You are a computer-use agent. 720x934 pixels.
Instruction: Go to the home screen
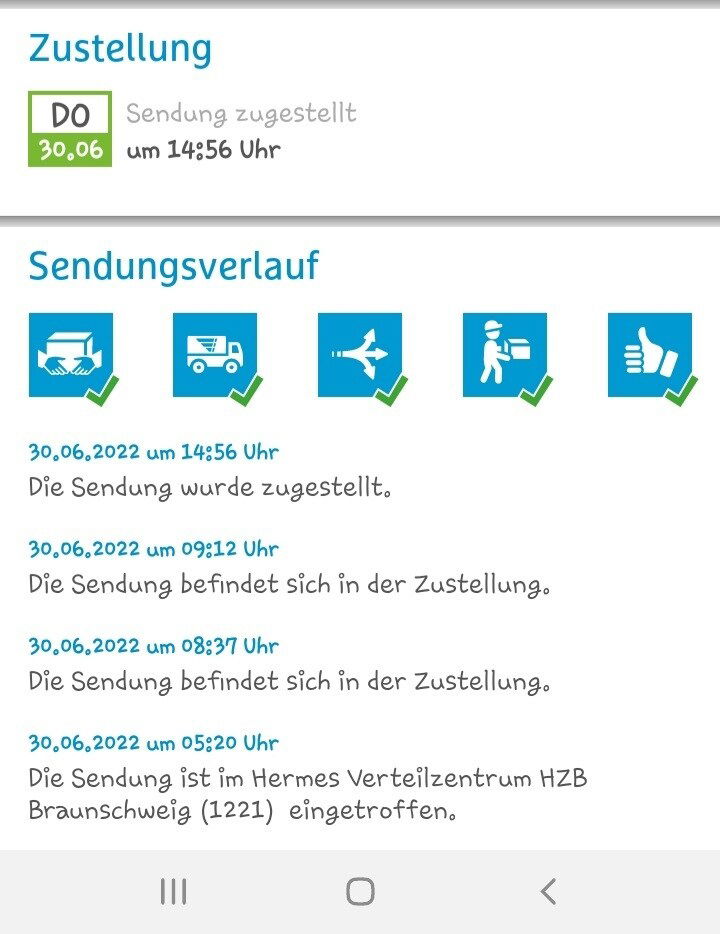(x=360, y=891)
